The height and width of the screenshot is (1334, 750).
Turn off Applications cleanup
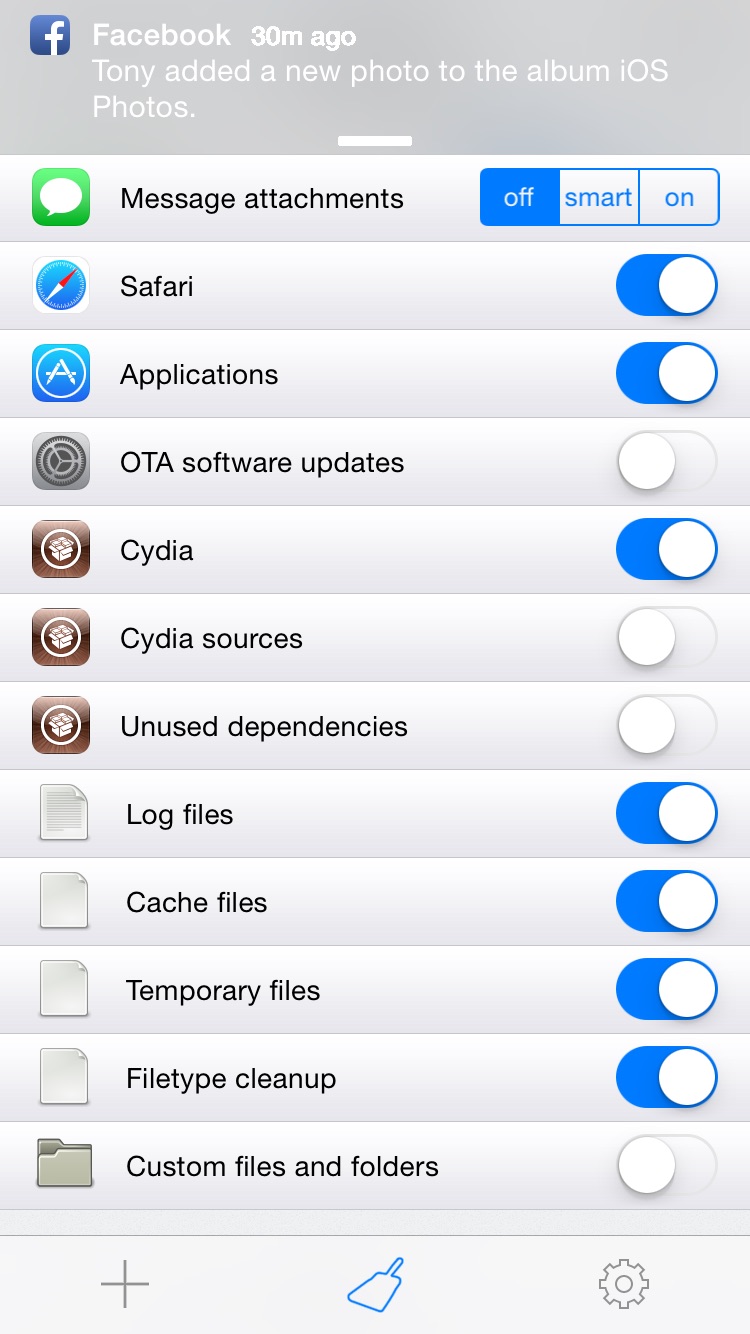[x=667, y=374]
